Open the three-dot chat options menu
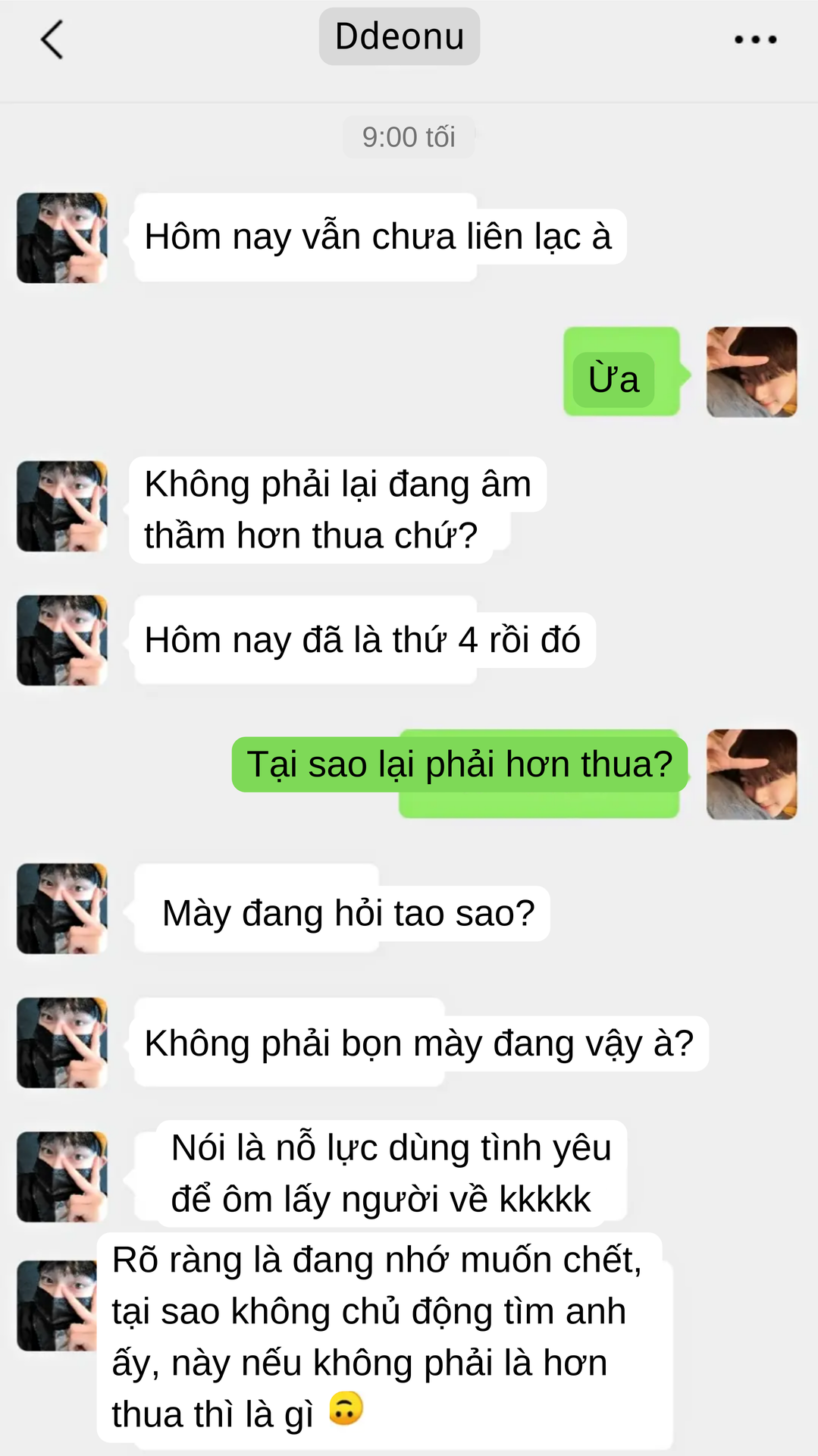Screen dimensions: 818x1456 tap(755, 39)
